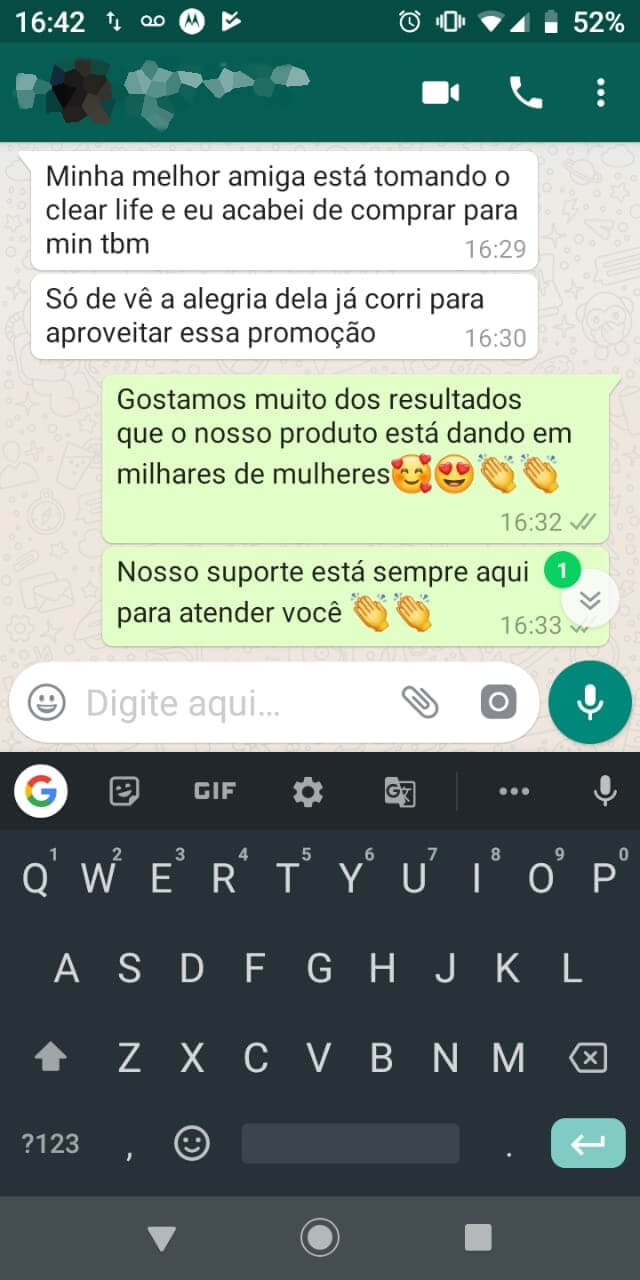Image resolution: width=640 pixels, height=1280 pixels.
Task: Focus the "Digite aqui..." message field
Action: tap(230, 703)
